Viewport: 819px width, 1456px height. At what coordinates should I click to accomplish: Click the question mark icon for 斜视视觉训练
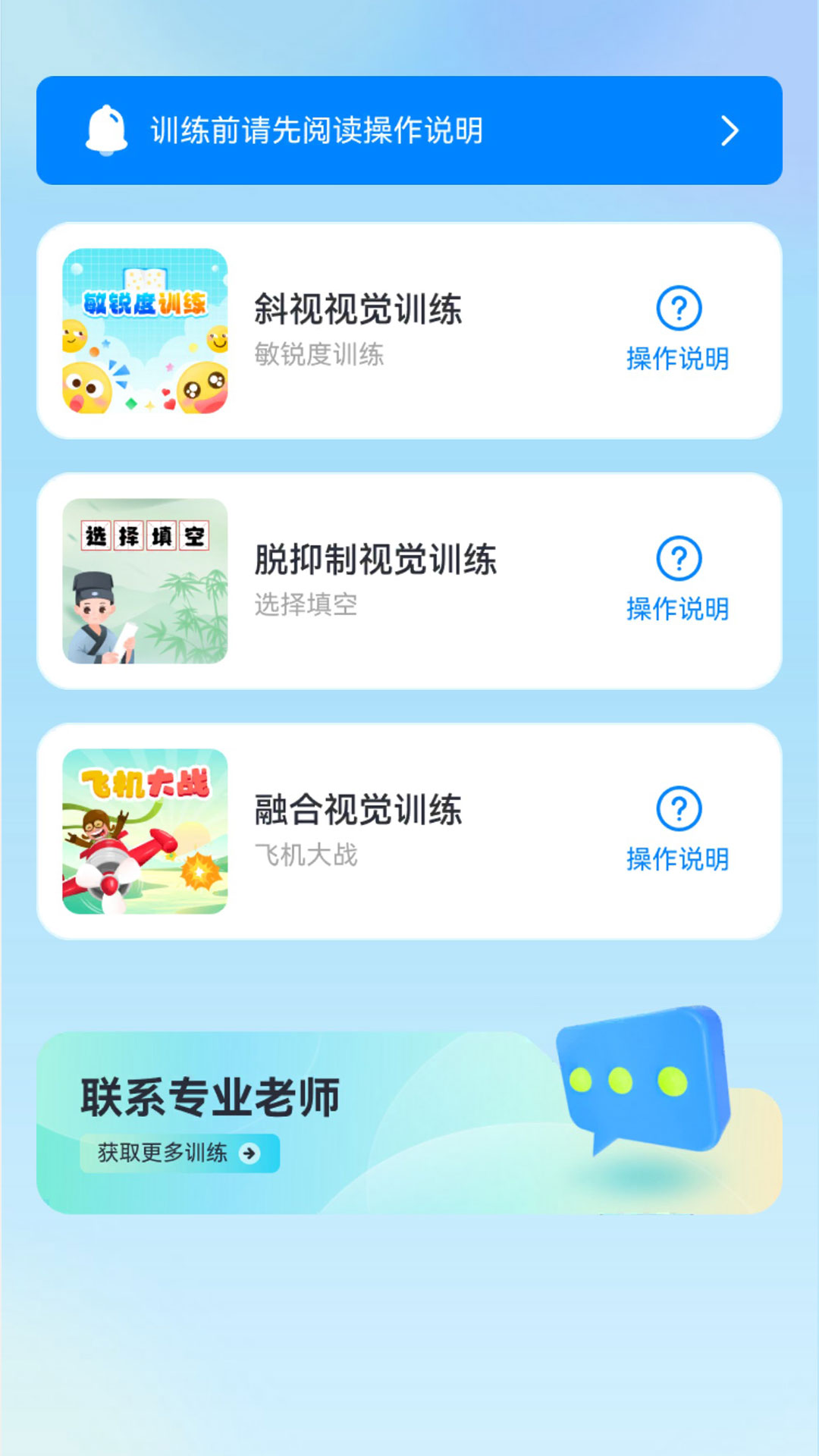tap(677, 309)
